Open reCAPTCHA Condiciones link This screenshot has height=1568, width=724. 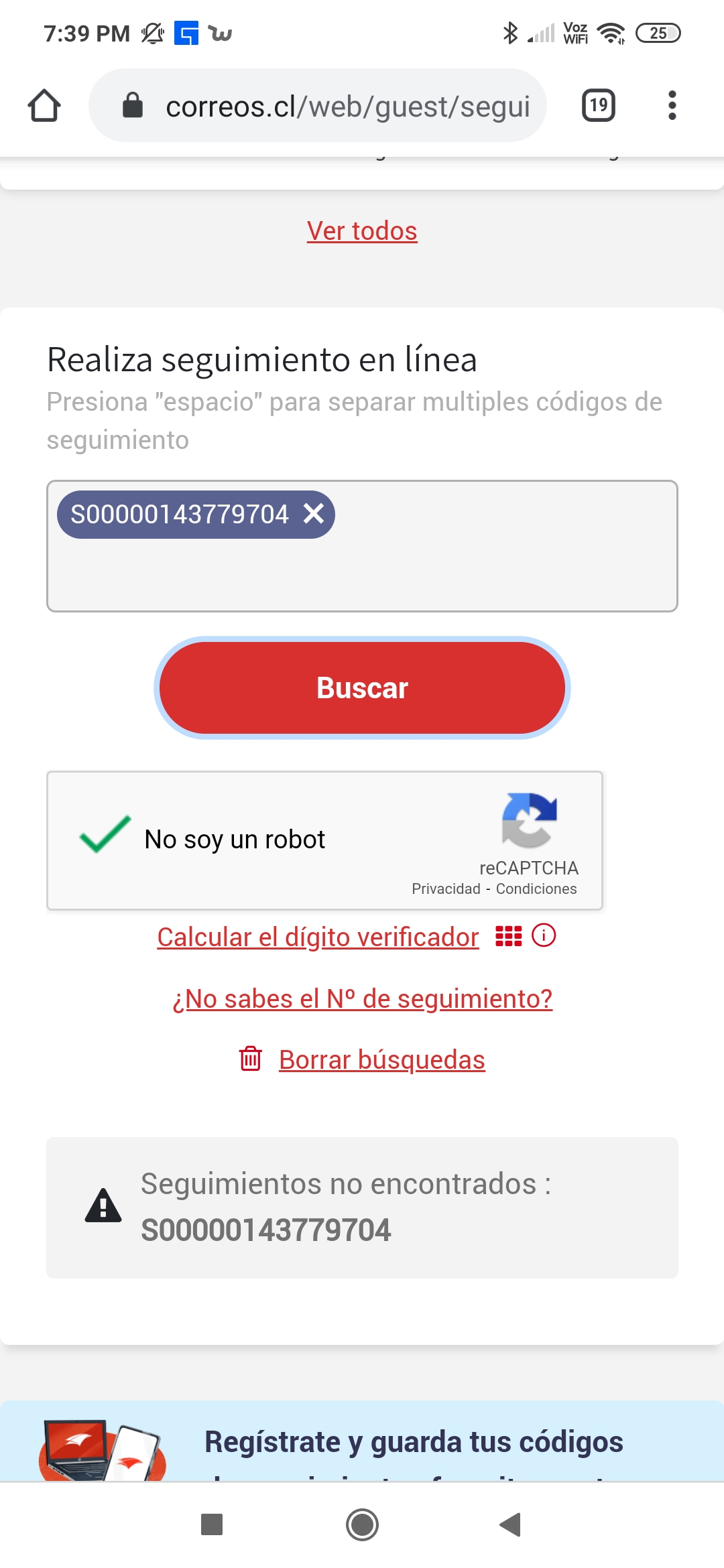click(536, 889)
